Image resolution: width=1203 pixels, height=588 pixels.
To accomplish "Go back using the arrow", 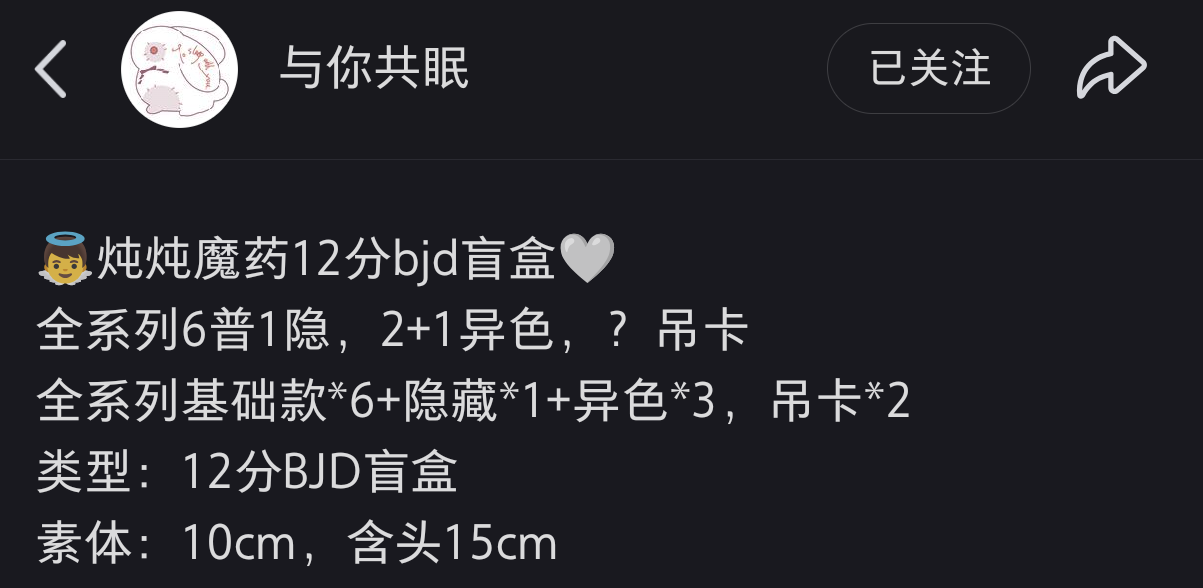I will [x=50, y=69].
